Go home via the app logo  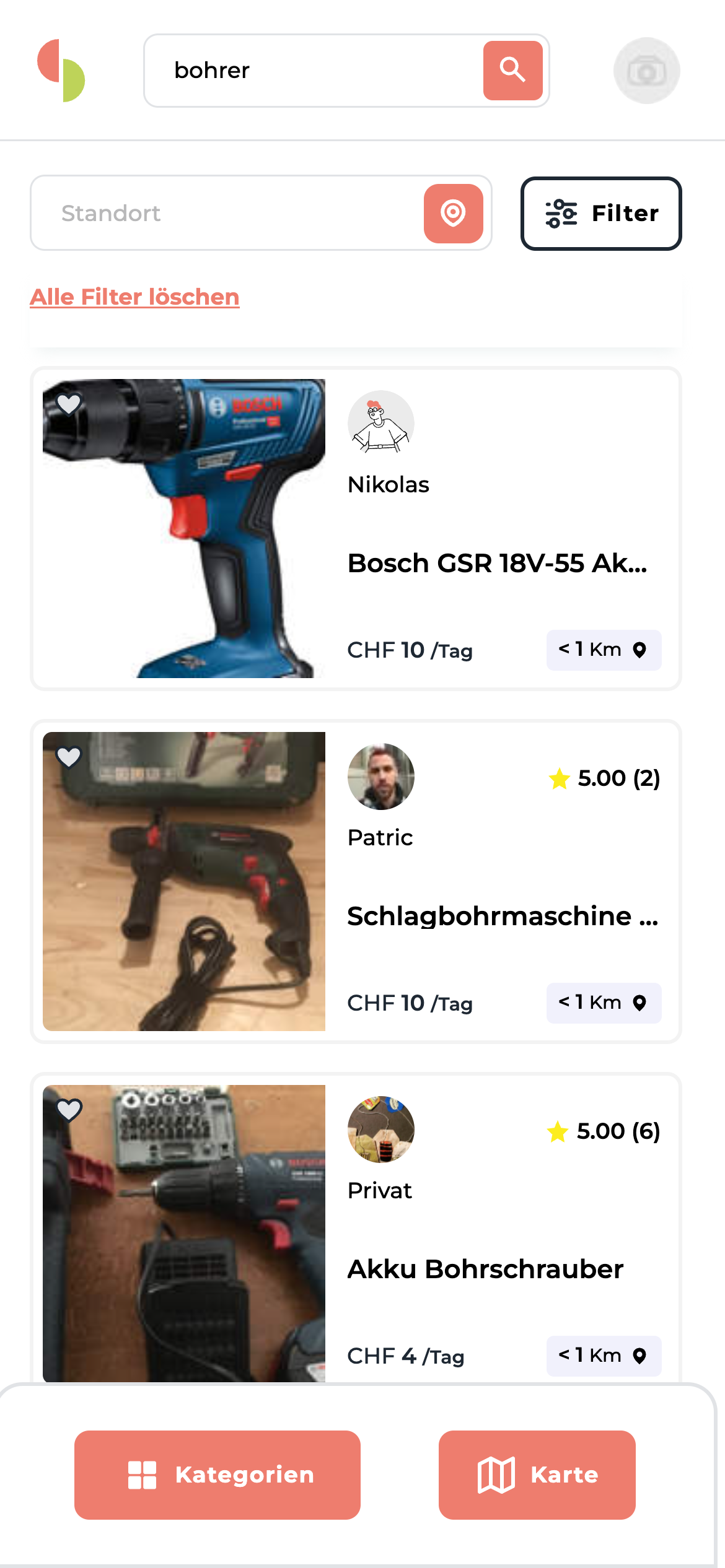[61, 71]
